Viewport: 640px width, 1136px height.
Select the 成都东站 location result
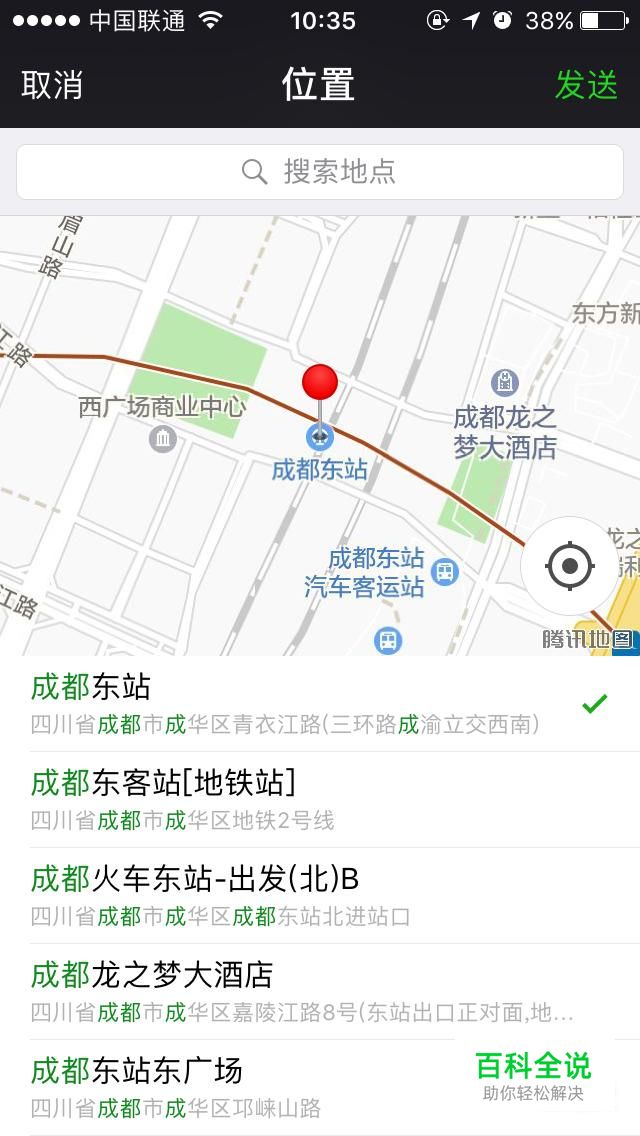tap(320, 703)
